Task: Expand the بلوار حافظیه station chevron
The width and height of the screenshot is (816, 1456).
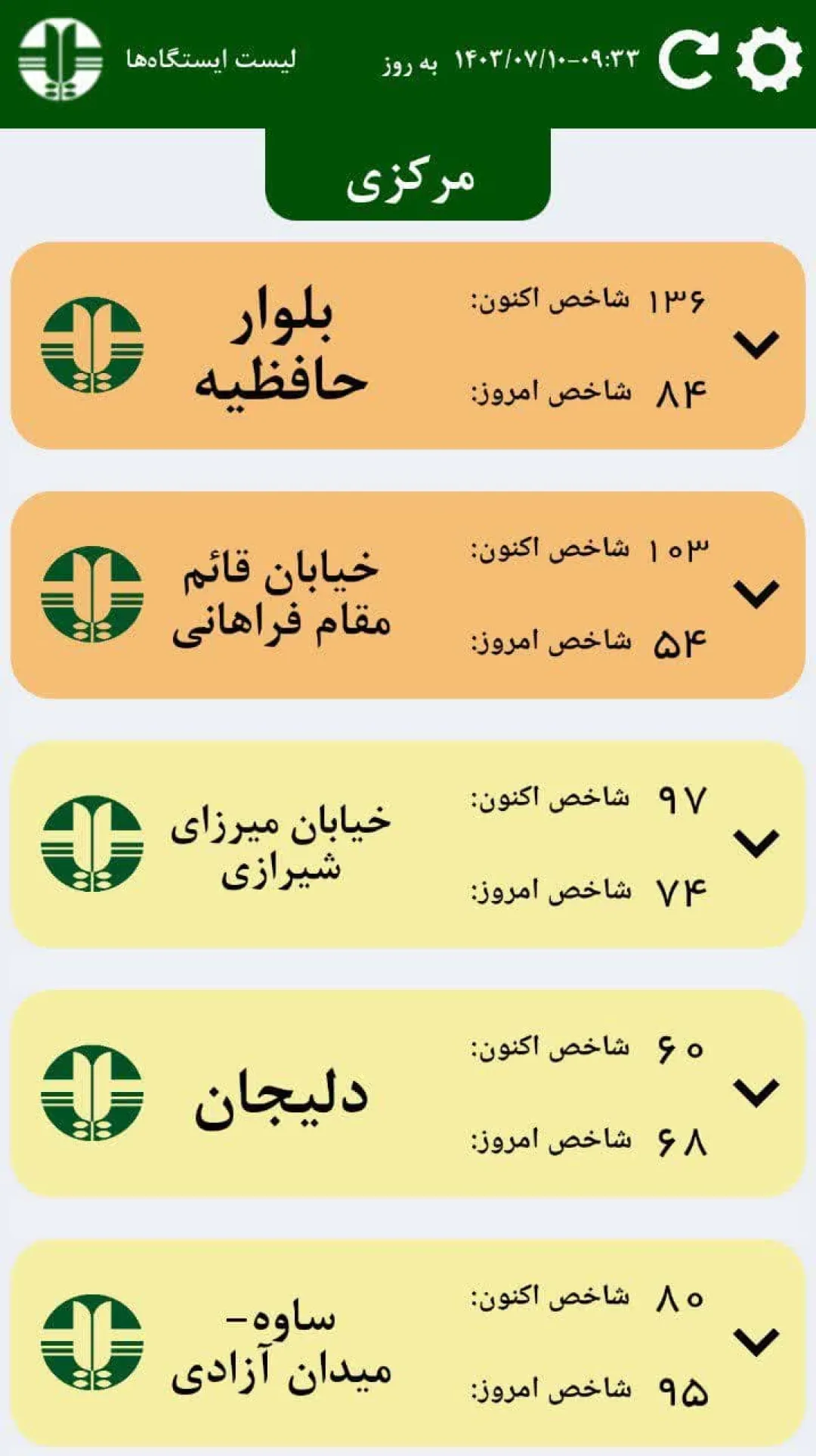Action: tap(756, 345)
